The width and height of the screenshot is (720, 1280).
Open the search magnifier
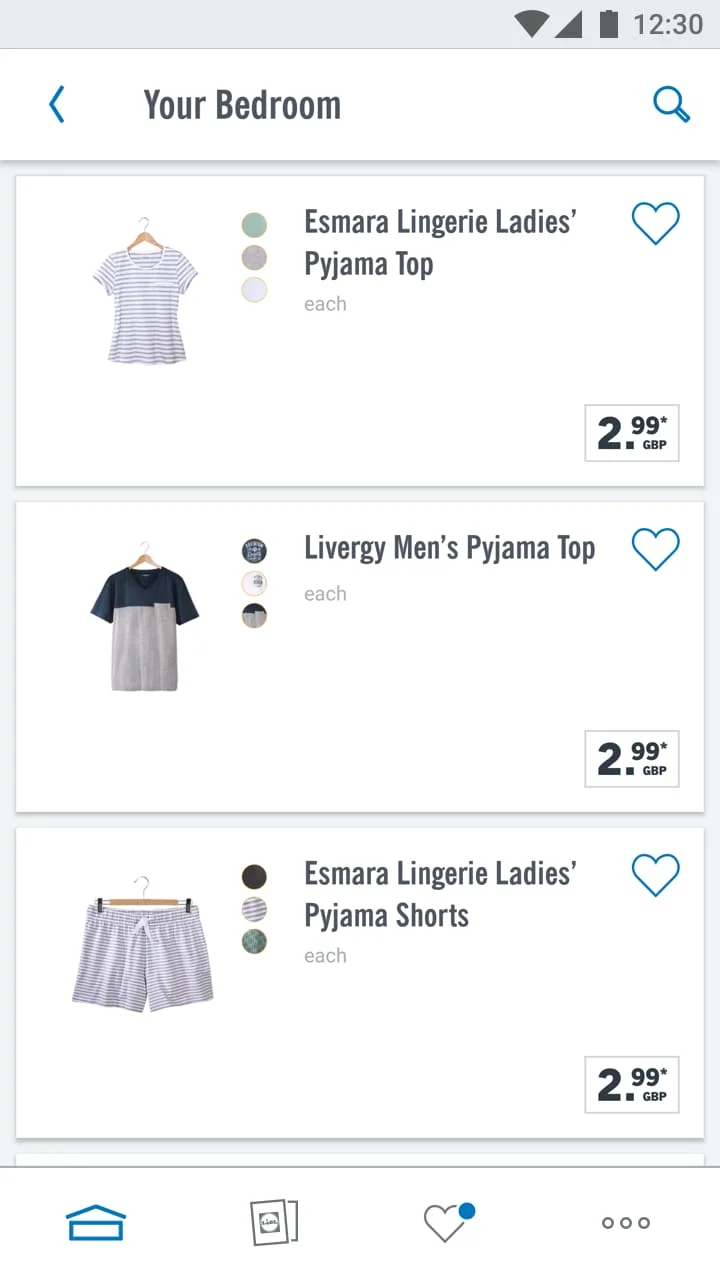pyautogui.click(x=671, y=104)
